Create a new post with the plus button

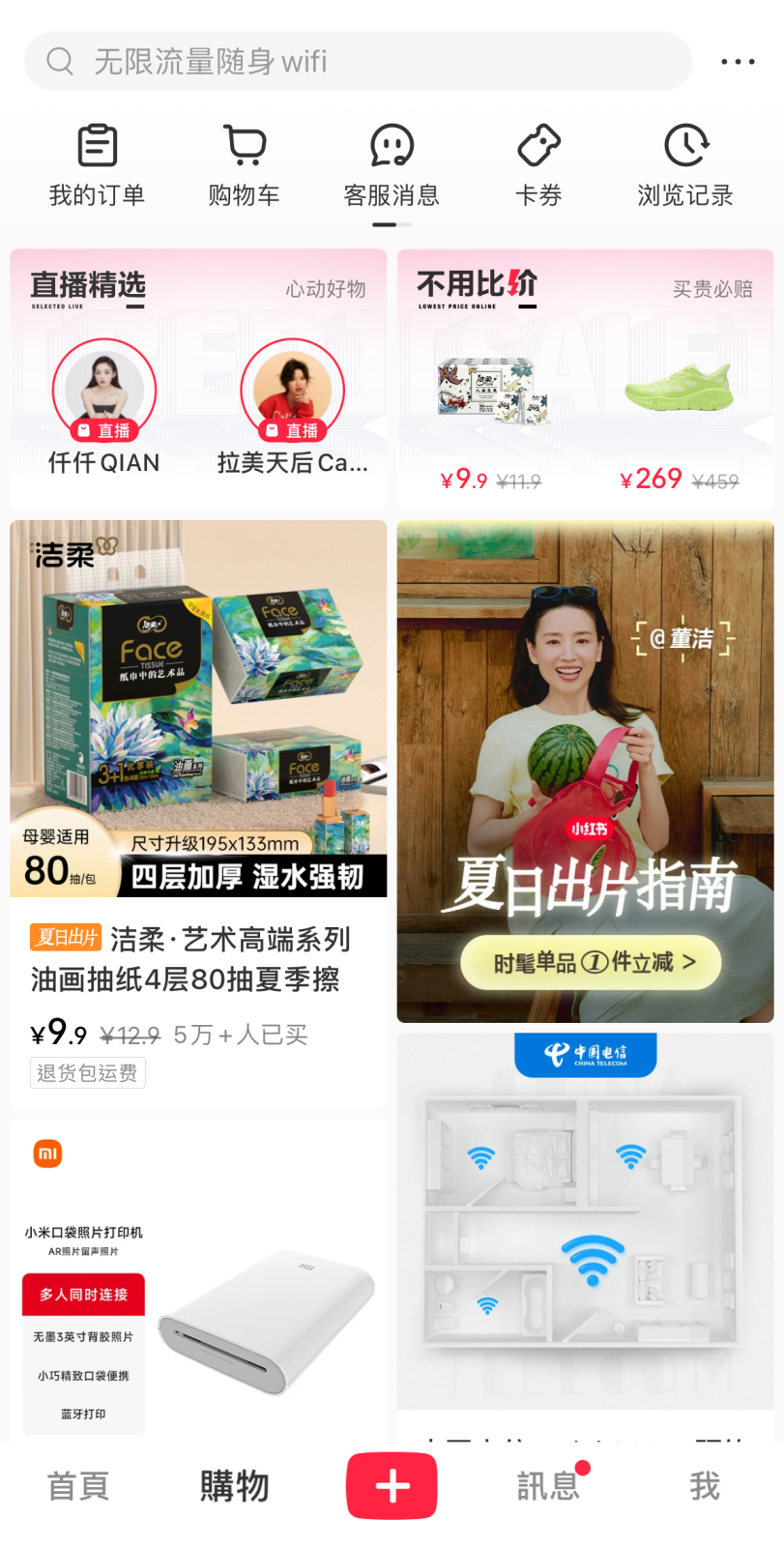pos(392,1486)
